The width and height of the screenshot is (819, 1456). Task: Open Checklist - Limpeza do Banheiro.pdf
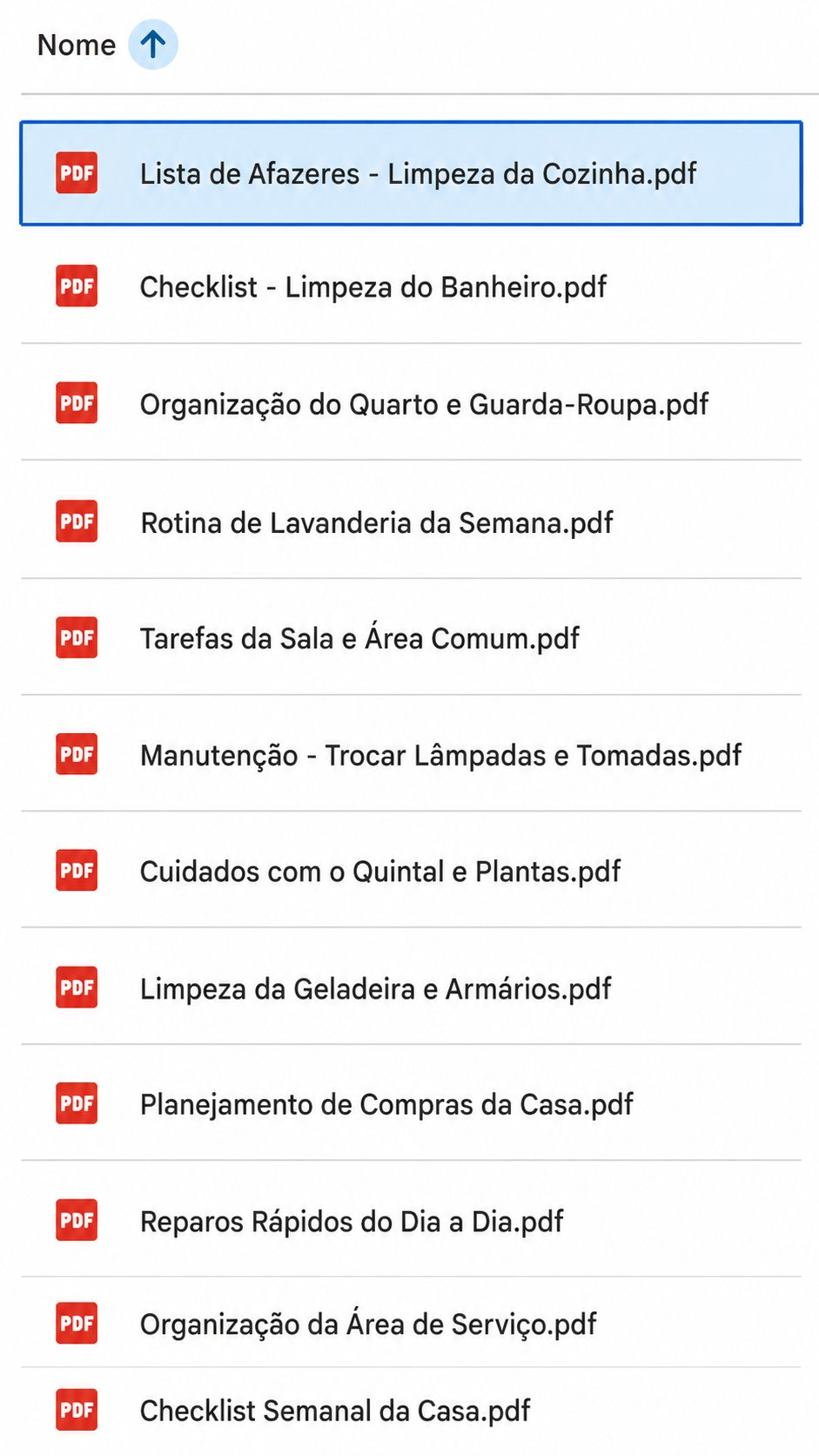click(411, 286)
